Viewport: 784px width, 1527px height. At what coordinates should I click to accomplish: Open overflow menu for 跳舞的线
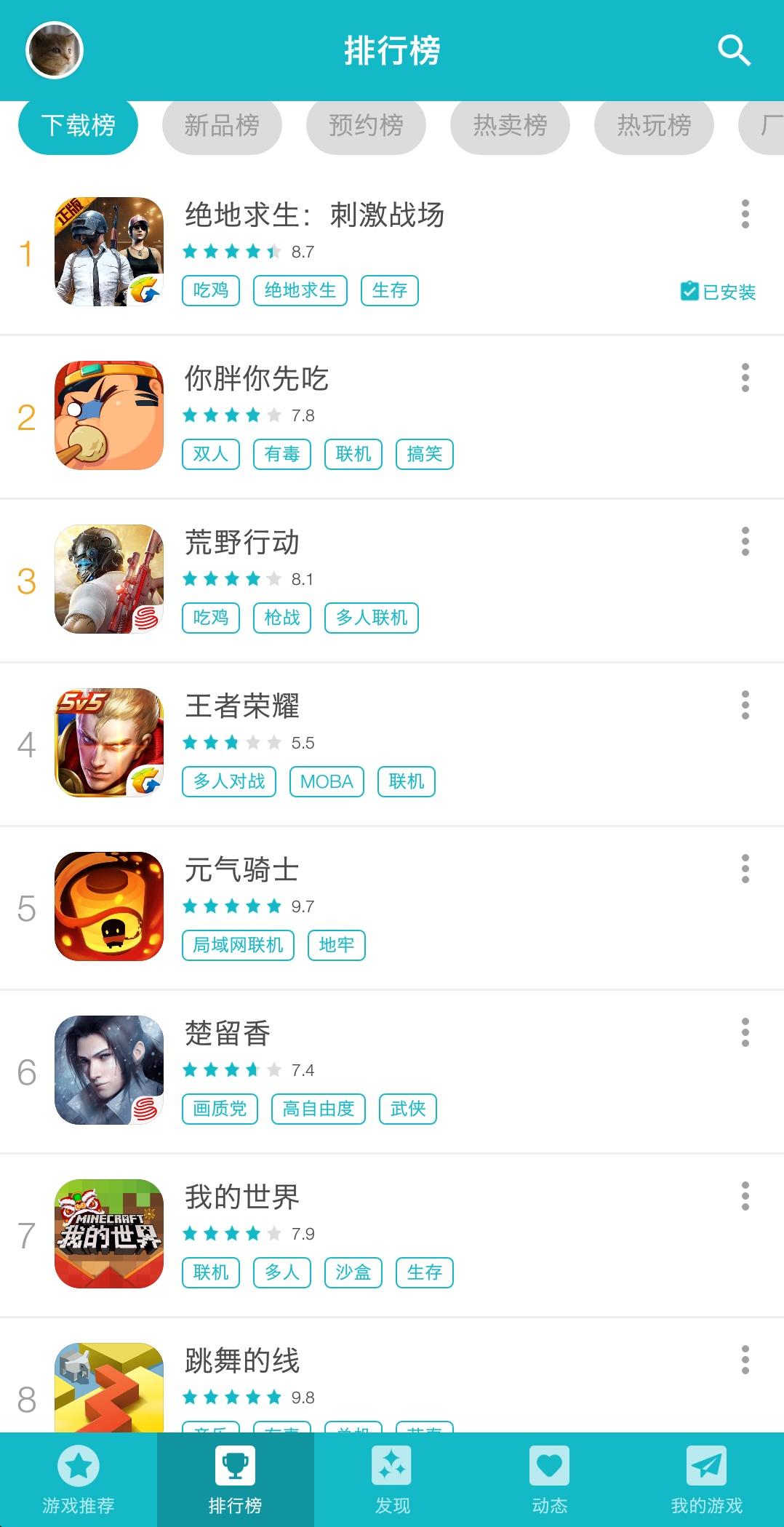(745, 1360)
